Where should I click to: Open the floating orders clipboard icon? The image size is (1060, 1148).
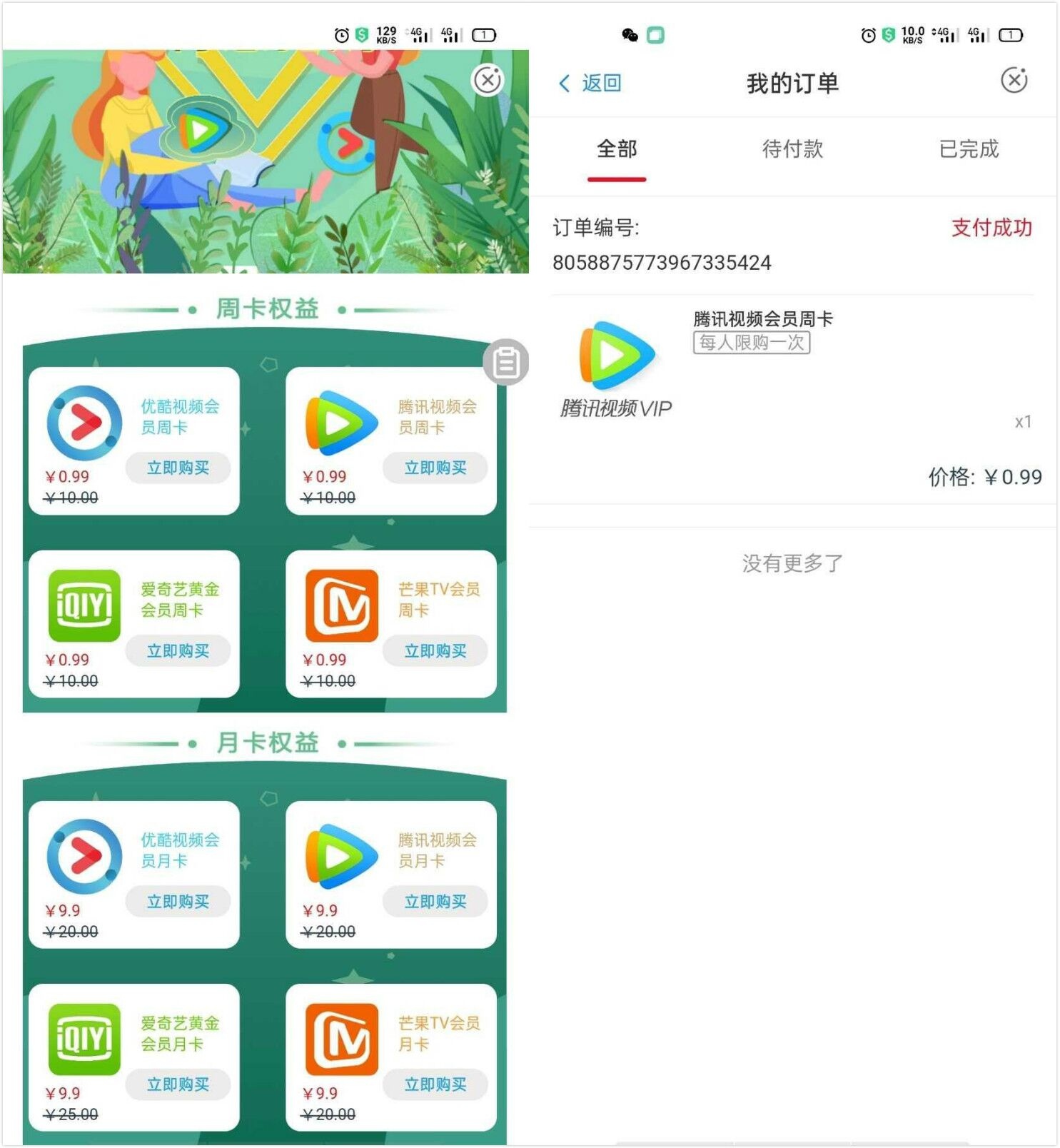pyautogui.click(x=506, y=362)
